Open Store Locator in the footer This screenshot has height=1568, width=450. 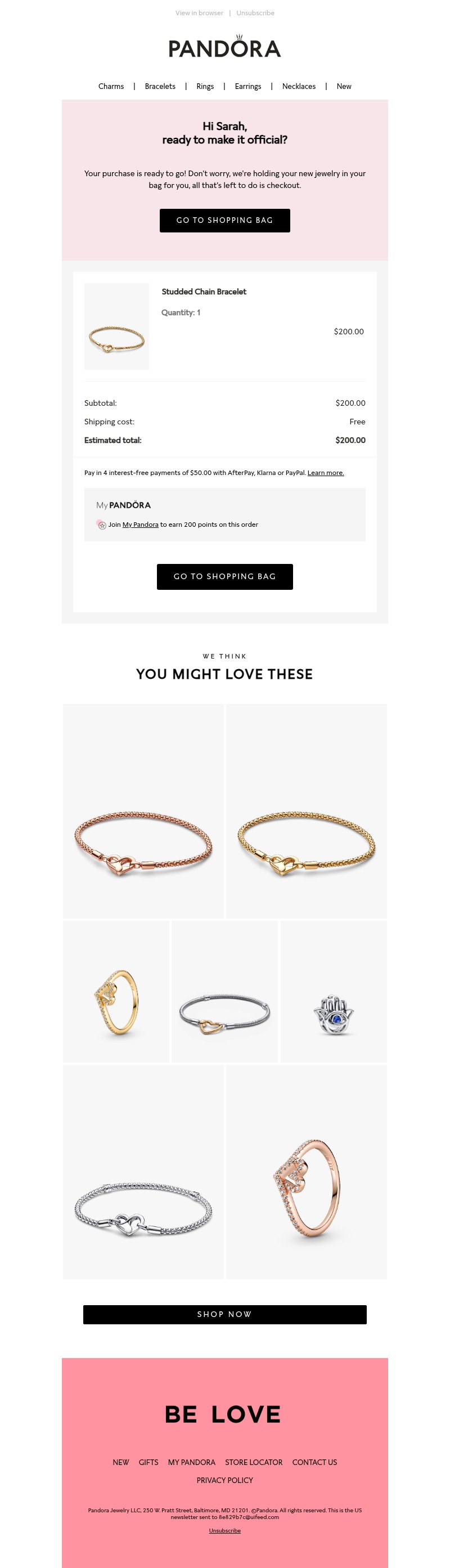click(x=254, y=1462)
